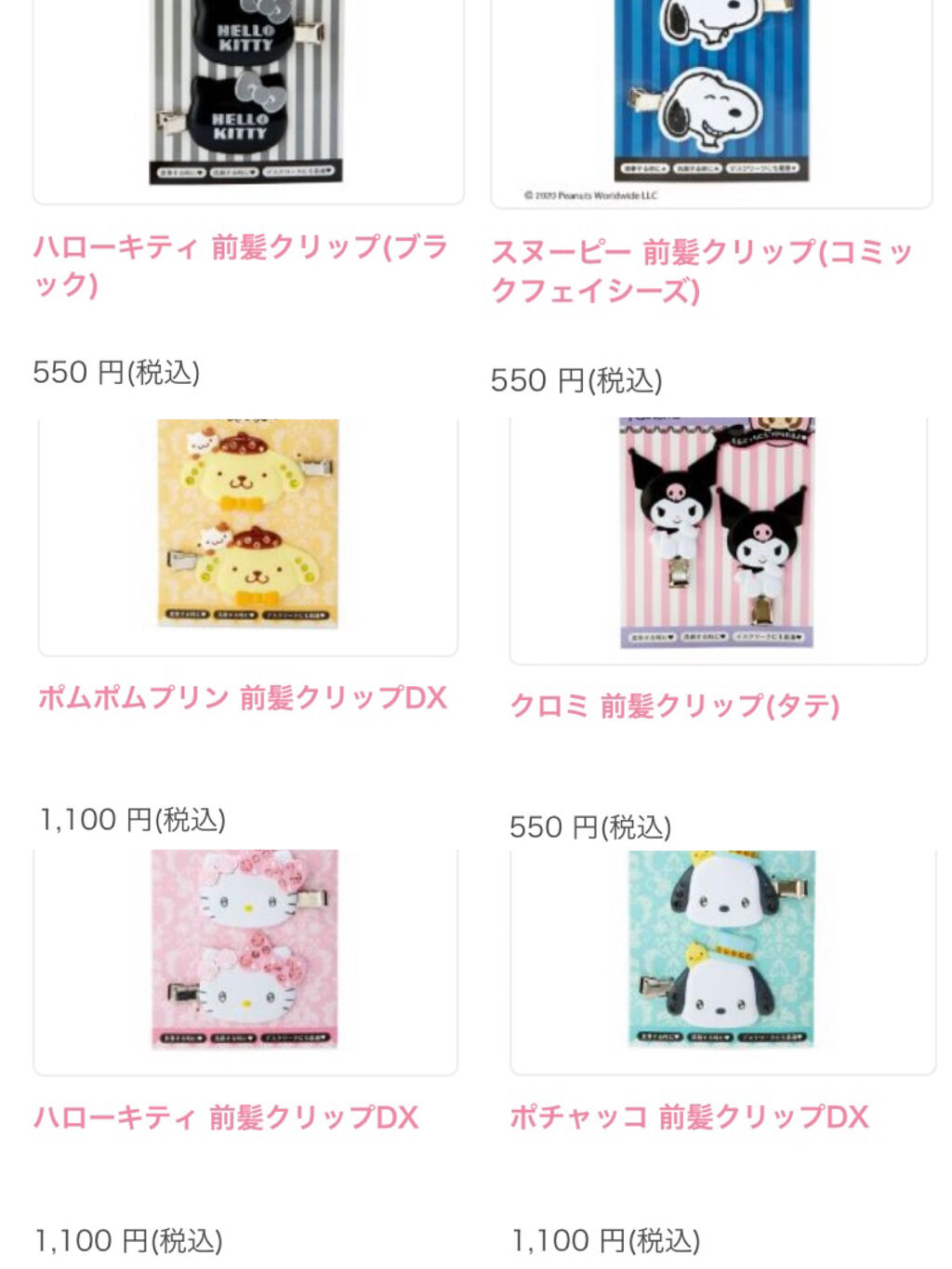View Pochacco clip DX product image
The height and width of the screenshot is (1269, 952).
point(721,950)
